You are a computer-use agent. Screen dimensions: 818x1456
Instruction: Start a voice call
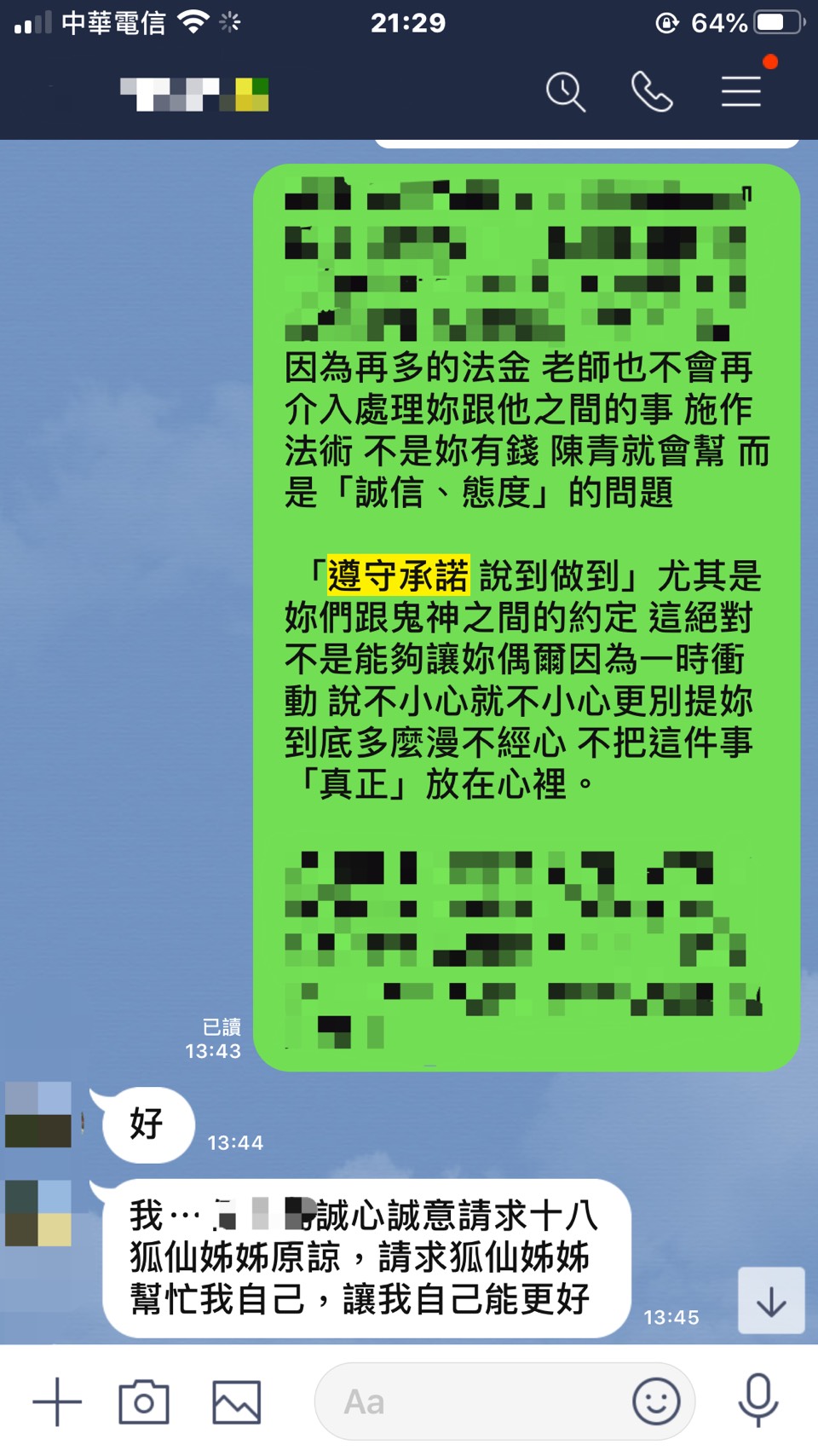click(652, 91)
